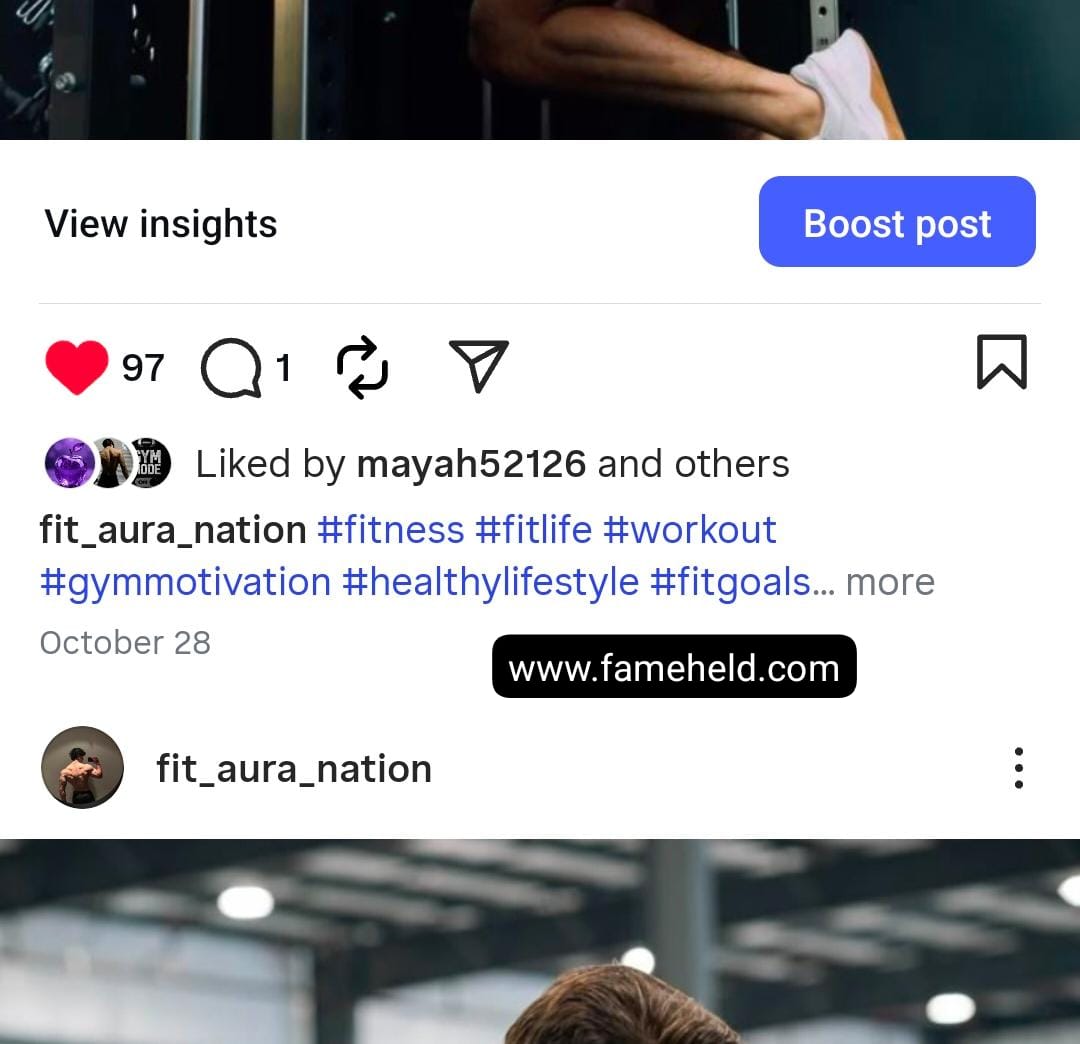1080x1044 pixels.
Task: Share the post via paper plane icon
Action: coord(478,365)
